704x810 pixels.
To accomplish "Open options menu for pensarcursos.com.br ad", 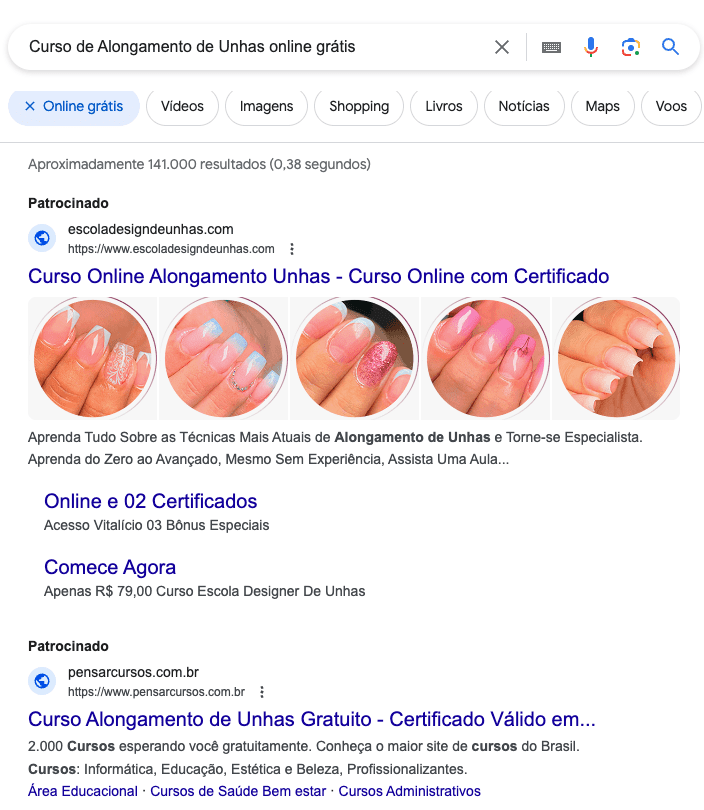I will (x=262, y=692).
